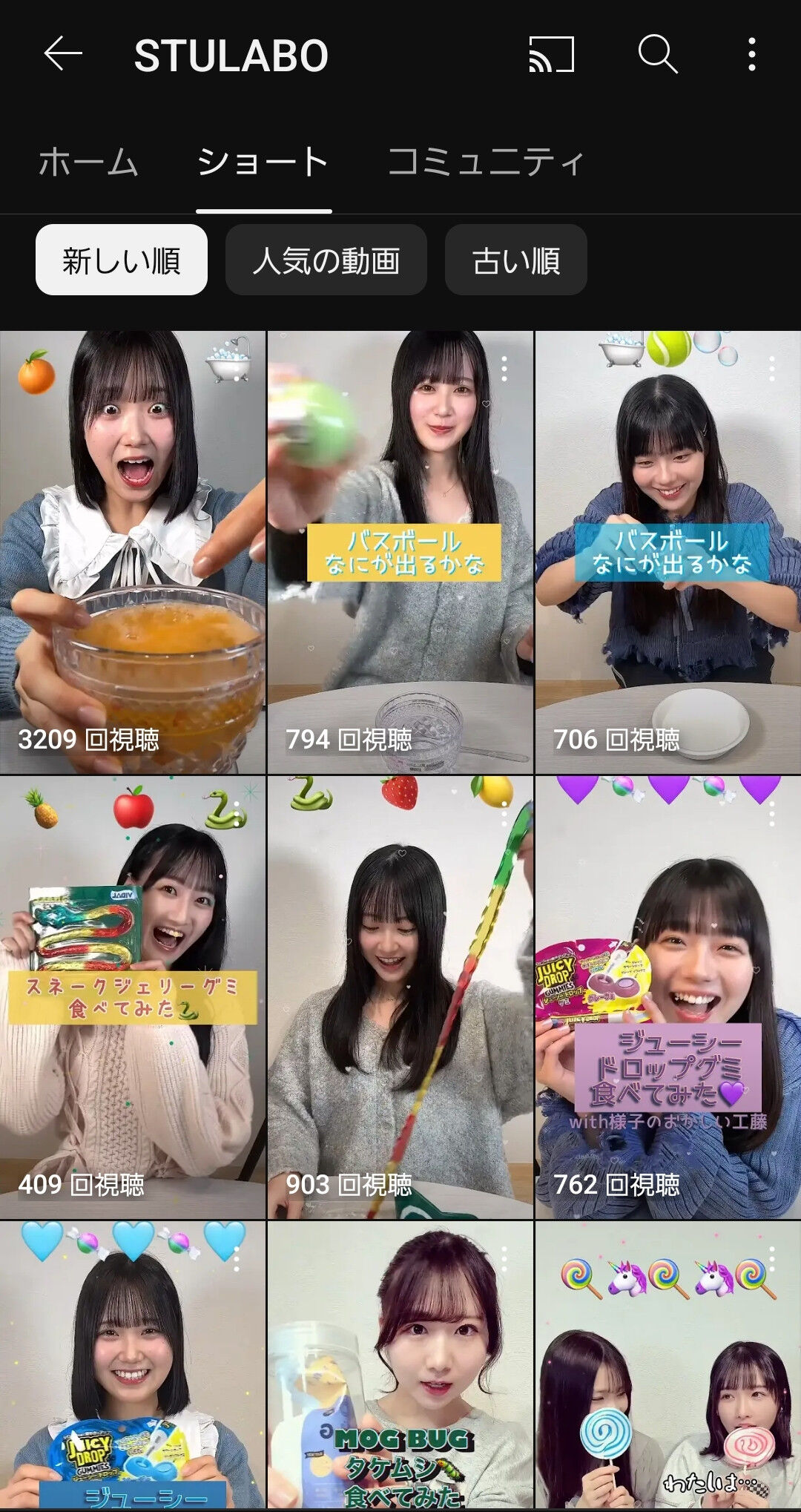Search within the STULABO channel
Screen dimensions: 801x1512
[657, 55]
